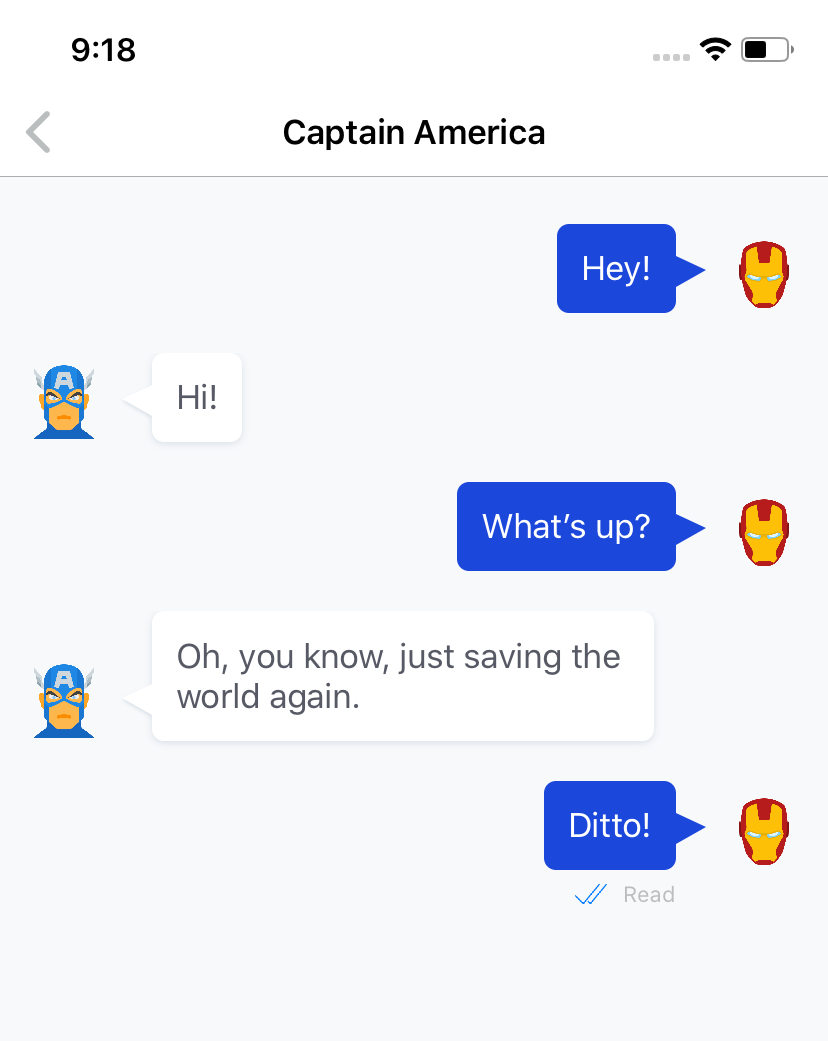Tap the 'Read' status label under 'Ditto!'
Image resolution: width=828 pixels, height=1041 pixels.
(x=649, y=894)
